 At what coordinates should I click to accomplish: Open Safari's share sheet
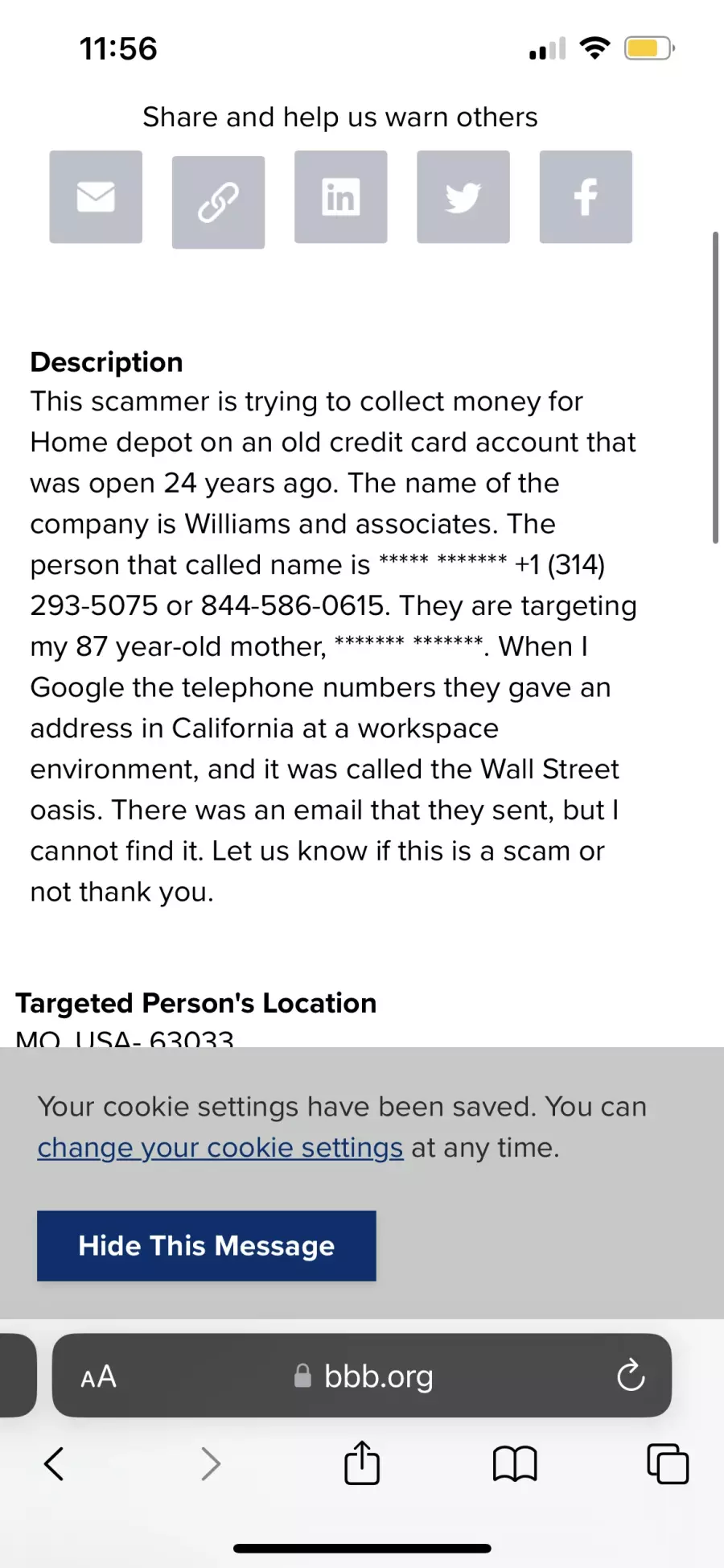tap(362, 1462)
